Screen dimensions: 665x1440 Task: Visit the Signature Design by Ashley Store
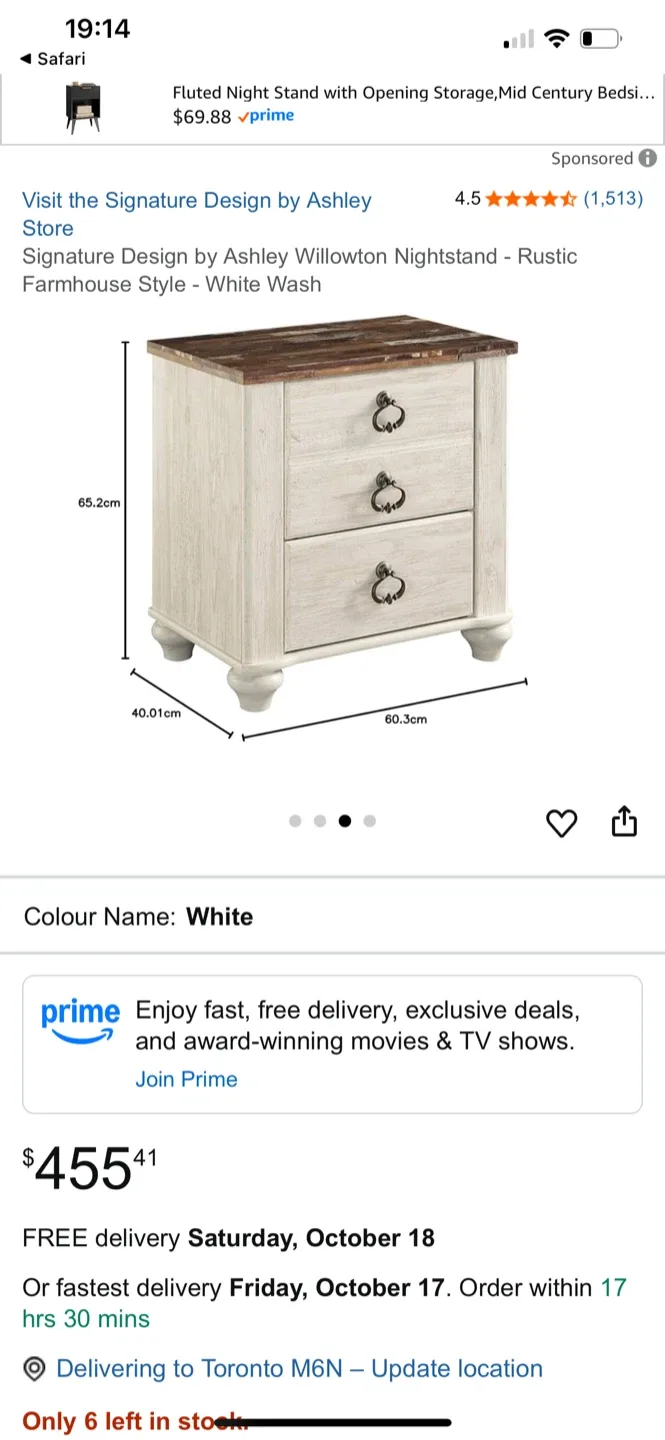pyautogui.click(x=197, y=214)
